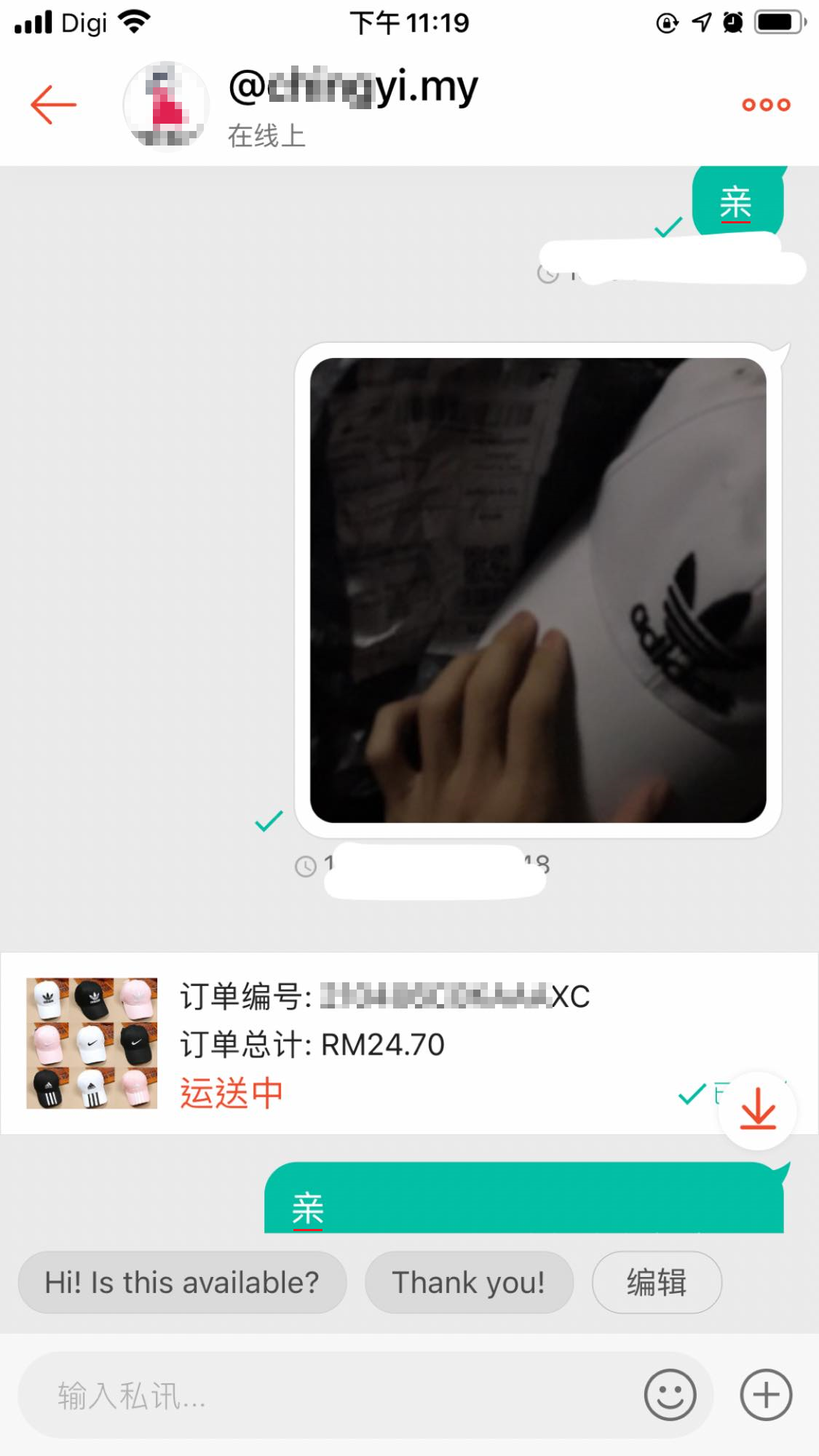Send quick reply "Hi! Is this available?"
The image size is (819, 1456).
[182, 1282]
